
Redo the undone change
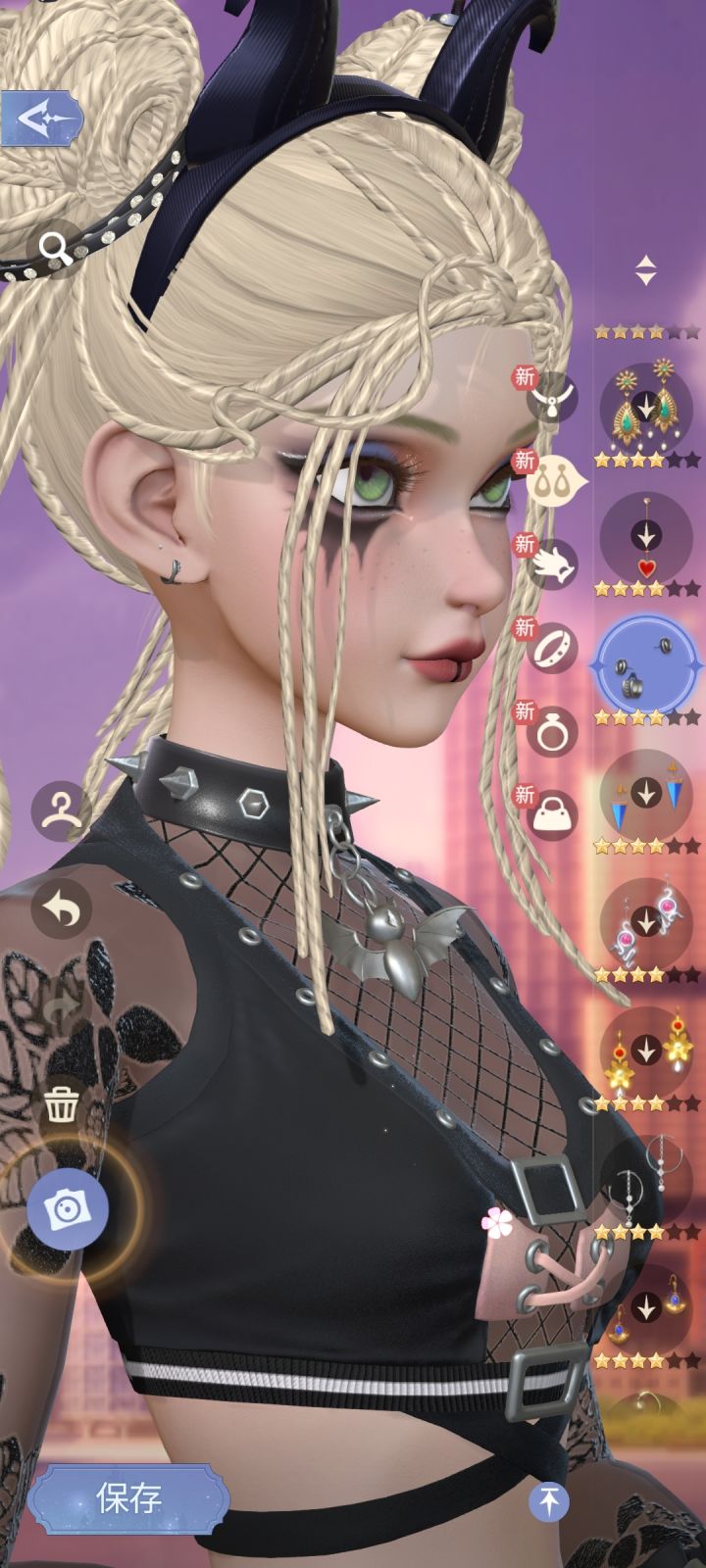click(x=61, y=1007)
